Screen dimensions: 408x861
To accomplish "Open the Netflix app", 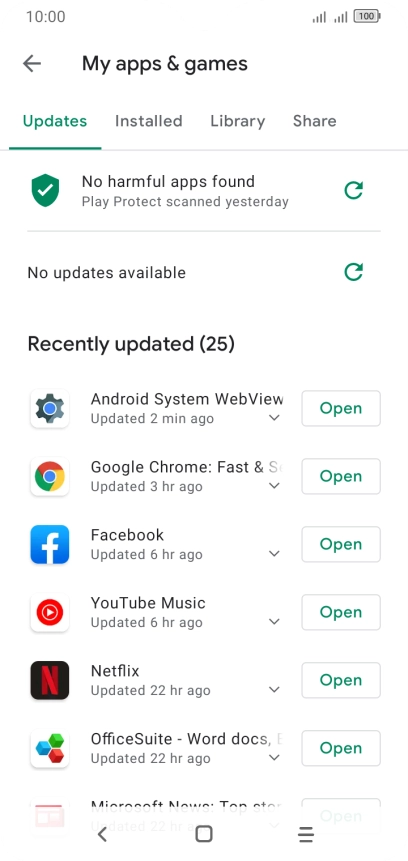I will [341, 680].
